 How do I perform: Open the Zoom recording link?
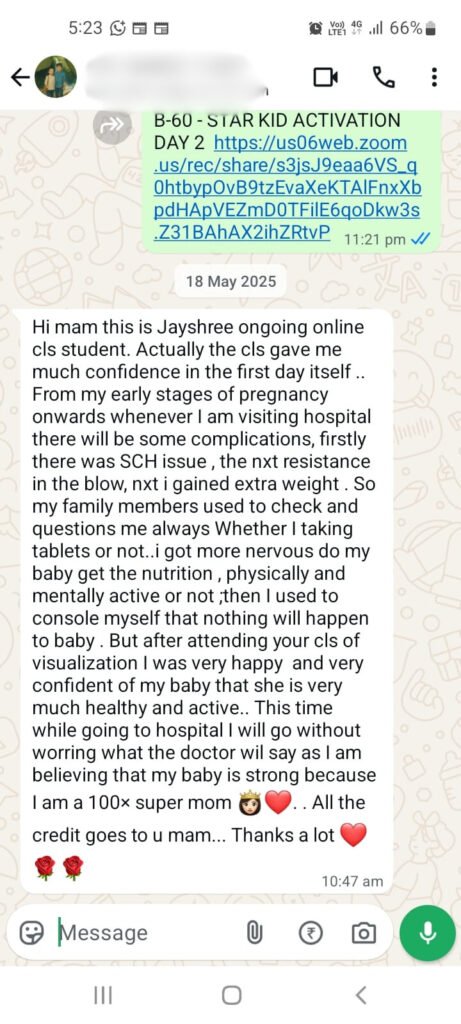pyautogui.click(x=287, y=187)
